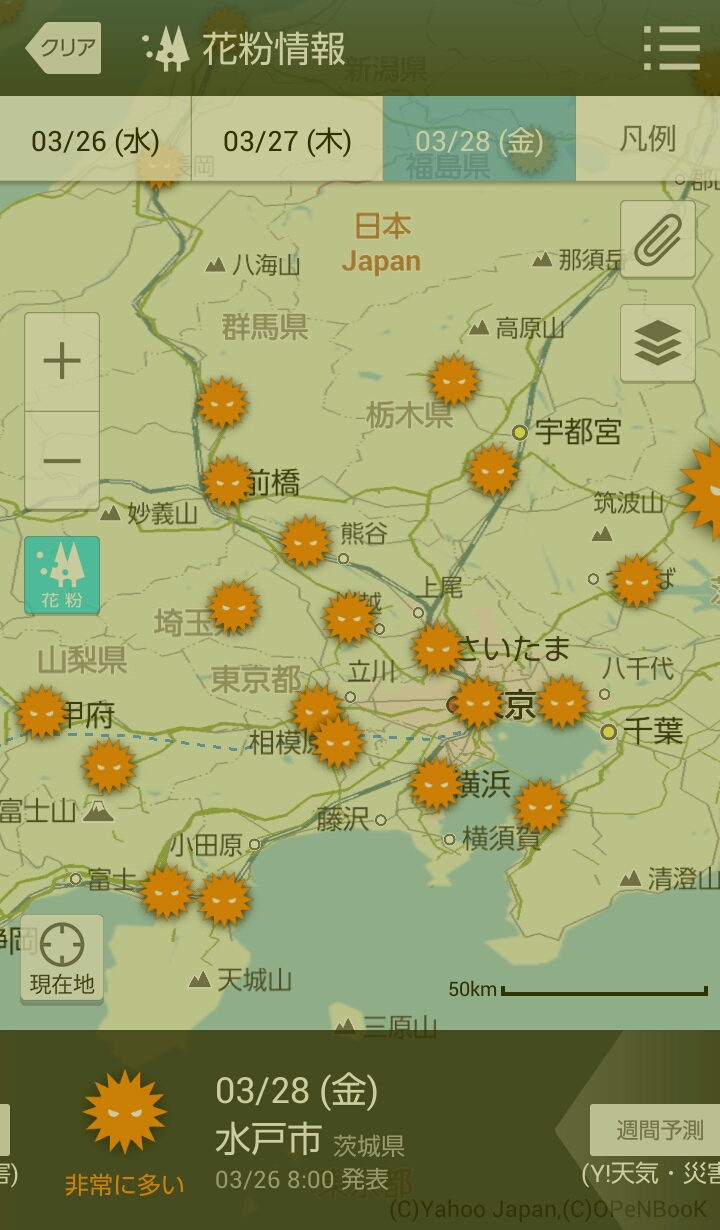Screen dimensions: 720x1230
Task: Toggle the 花粉 pollen layer button
Action: click(x=62, y=574)
